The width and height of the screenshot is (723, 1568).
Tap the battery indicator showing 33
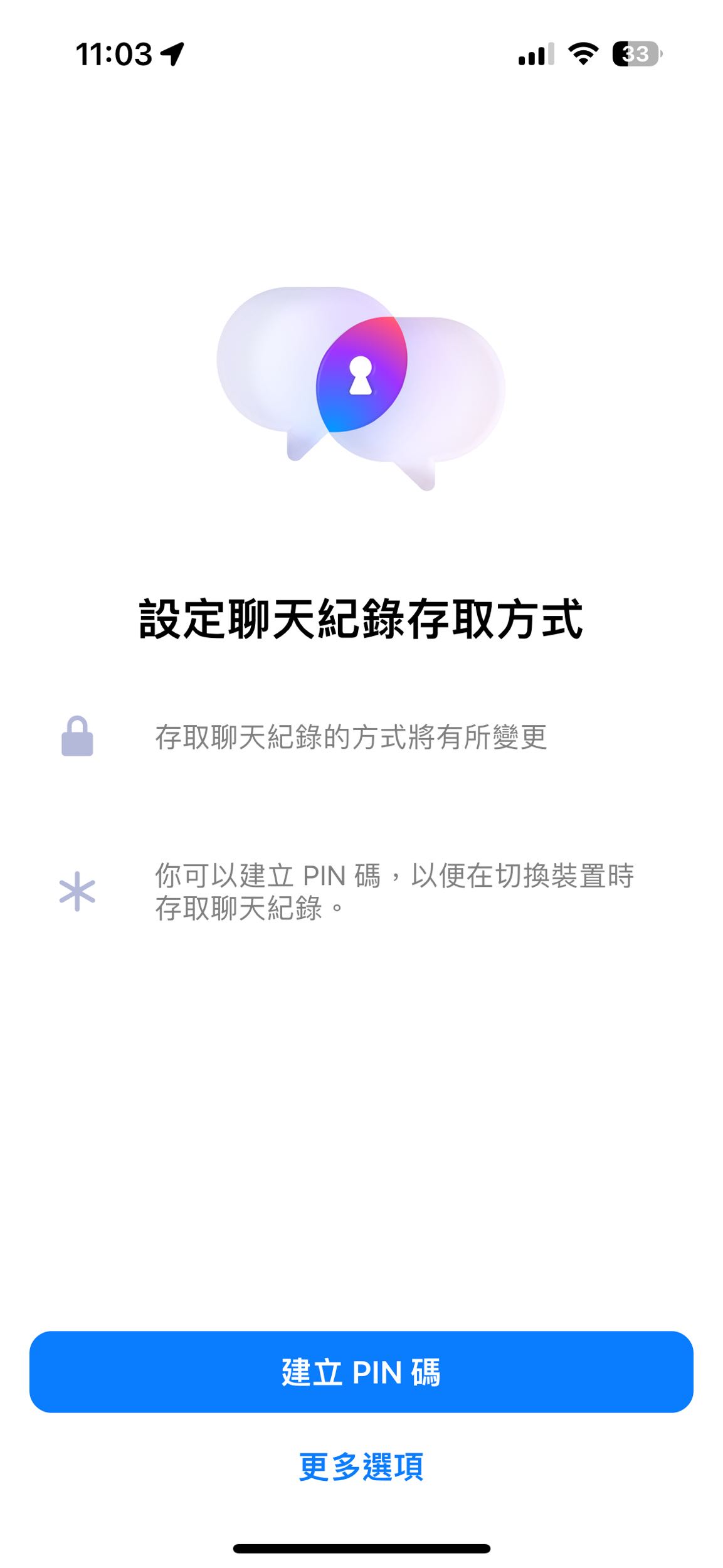pyautogui.click(x=635, y=55)
